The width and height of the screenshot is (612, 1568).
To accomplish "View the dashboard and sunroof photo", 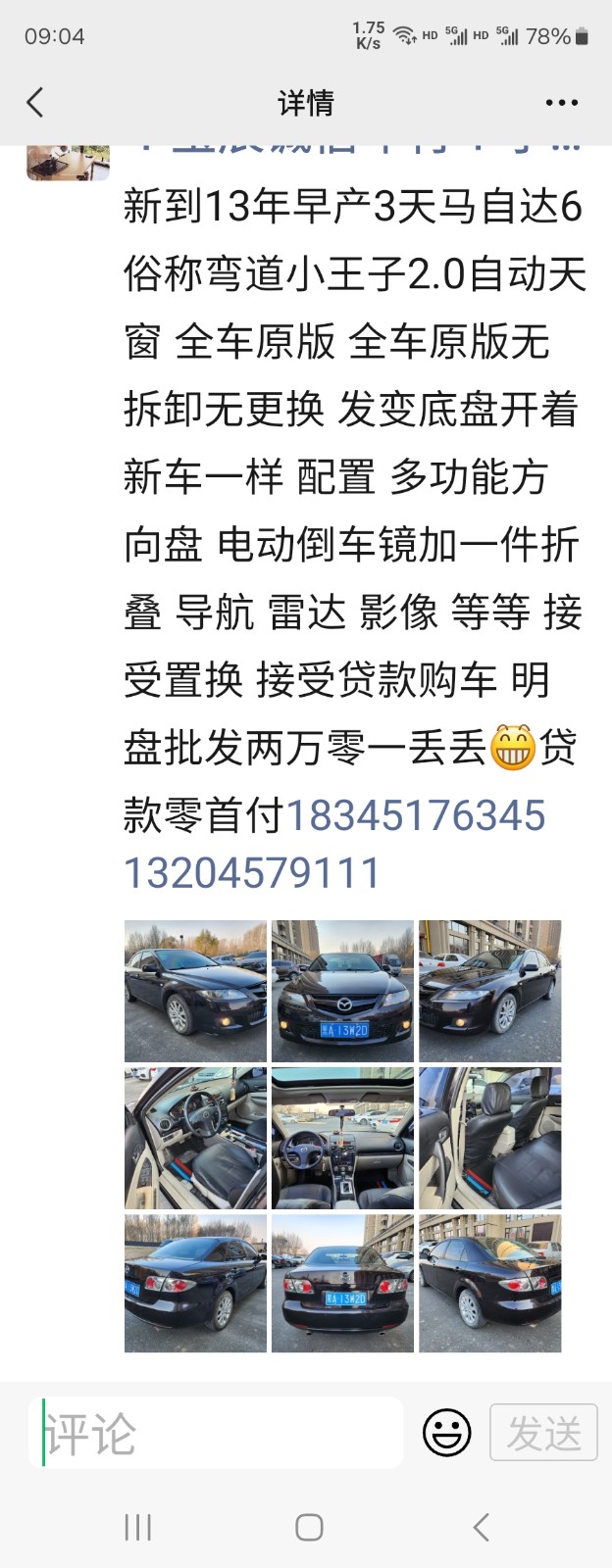I will tap(342, 1138).
